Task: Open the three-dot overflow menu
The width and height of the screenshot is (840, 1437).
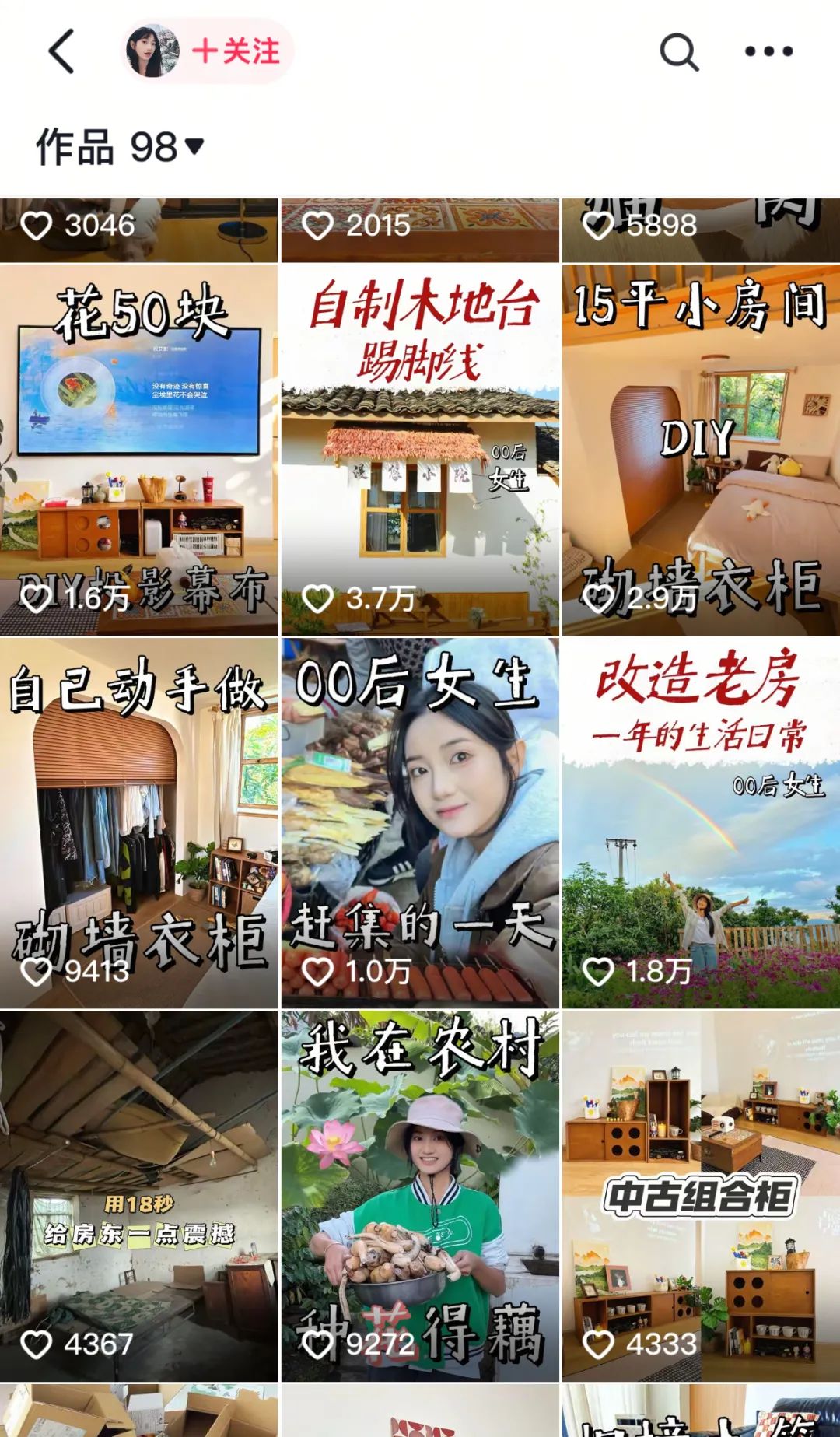Action: point(768,52)
